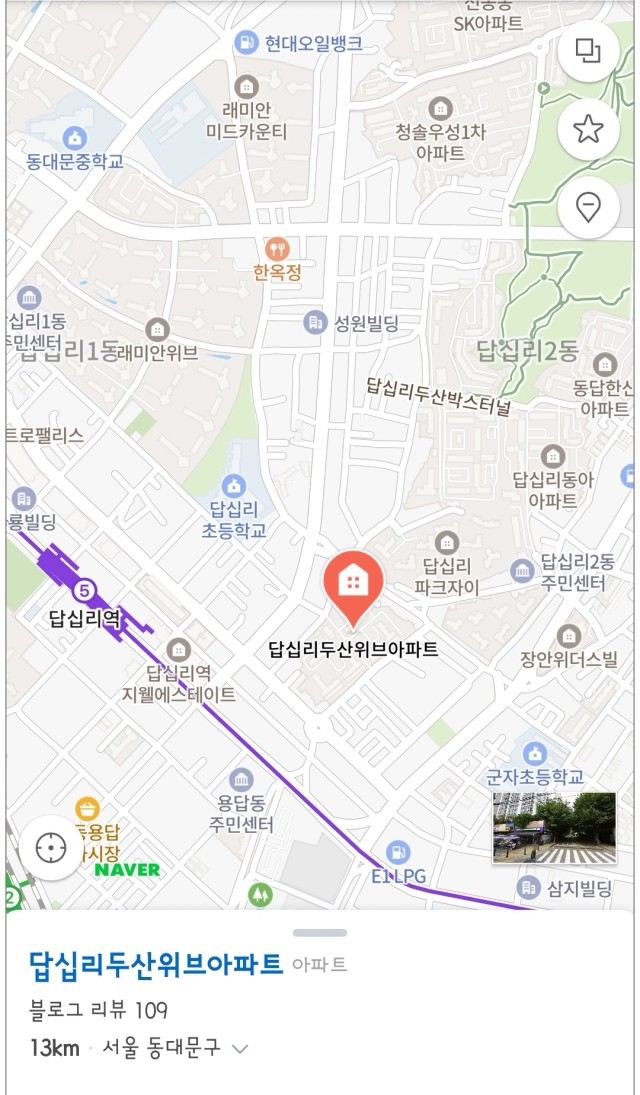The height and width of the screenshot is (1095, 640).
Task: Expand the 서울 동대문구 address chevron
Action: point(240,1049)
